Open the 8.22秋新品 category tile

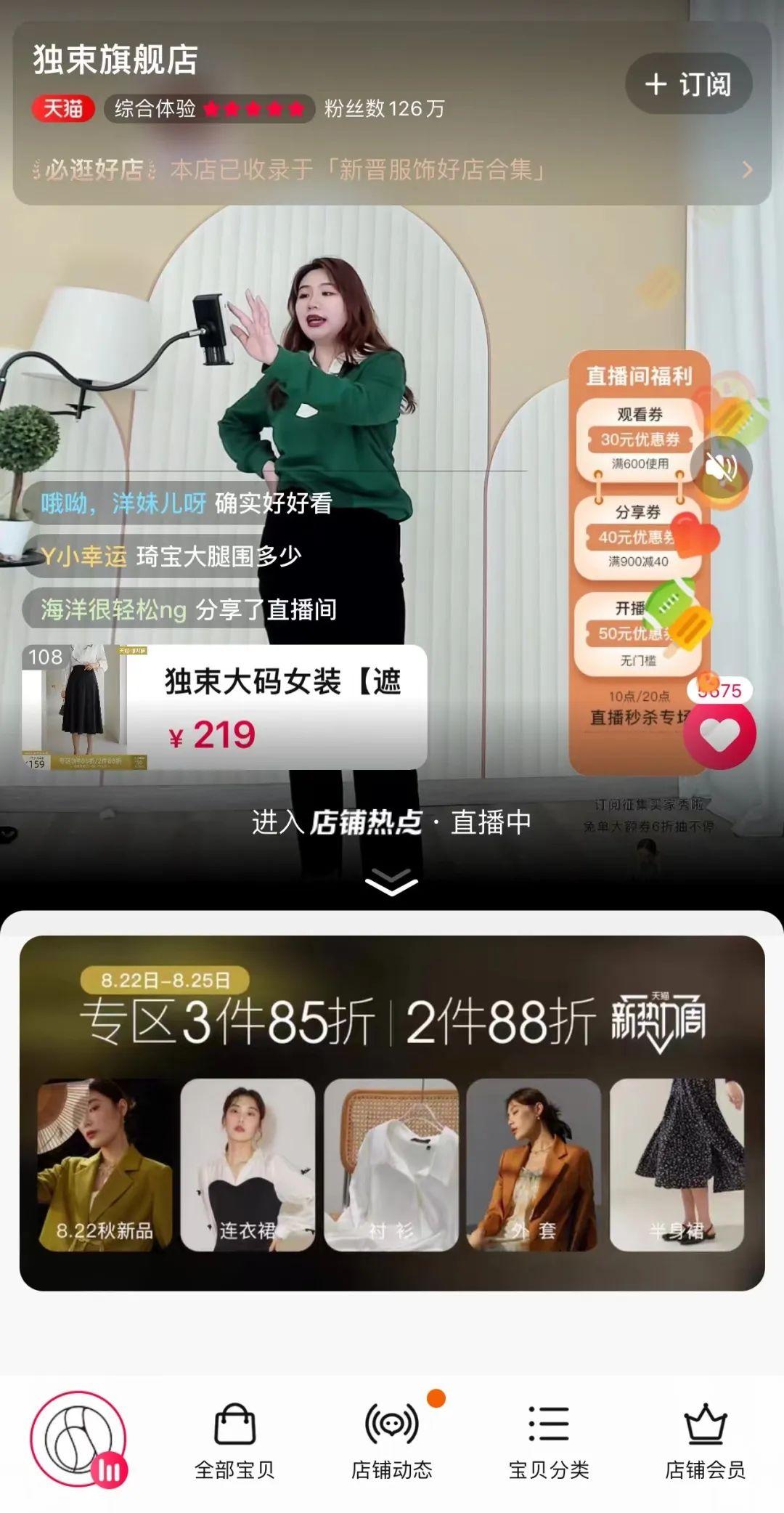tap(105, 1164)
